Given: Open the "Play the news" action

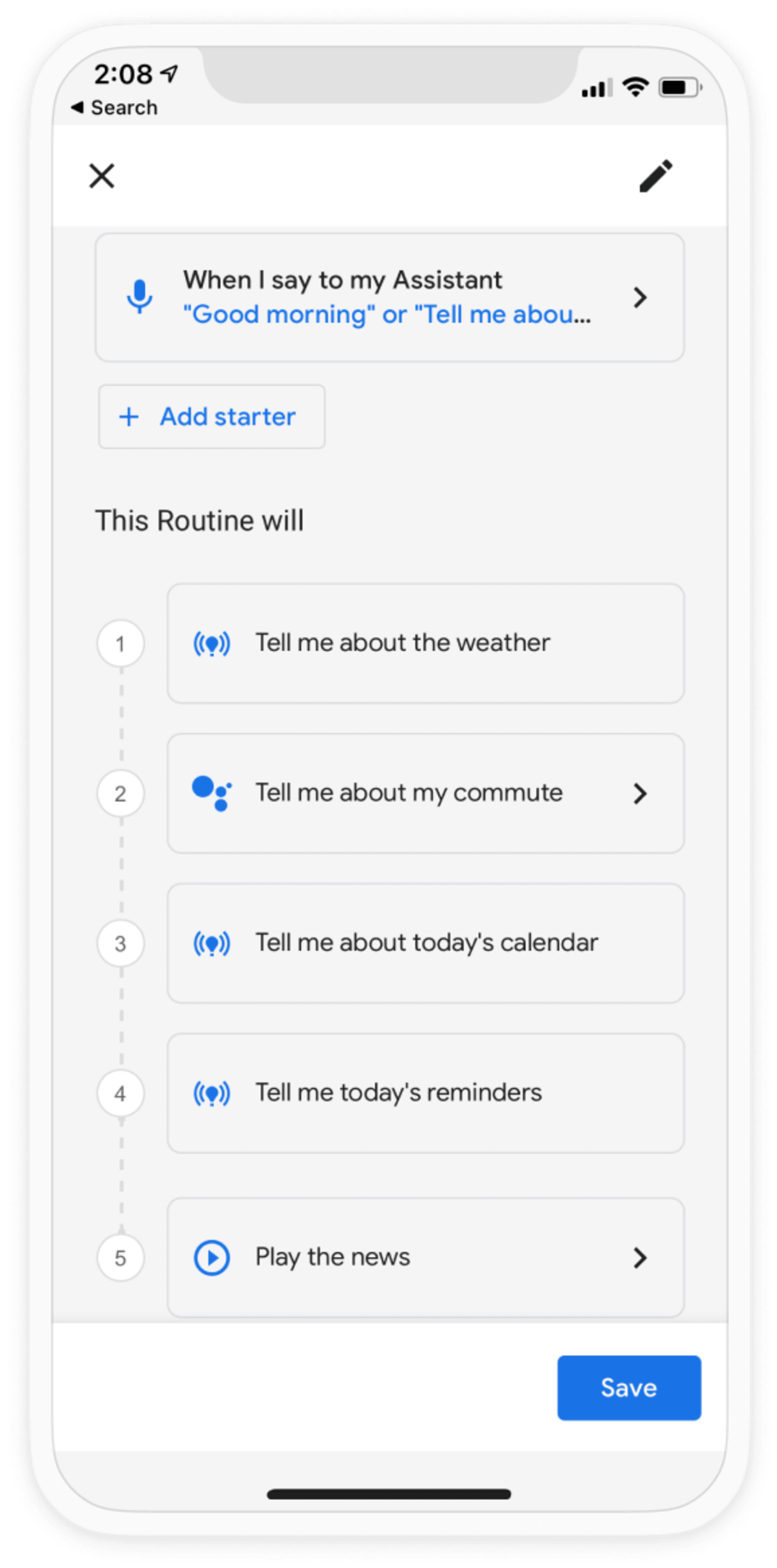Looking at the screenshot, I should coord(425,1257).
